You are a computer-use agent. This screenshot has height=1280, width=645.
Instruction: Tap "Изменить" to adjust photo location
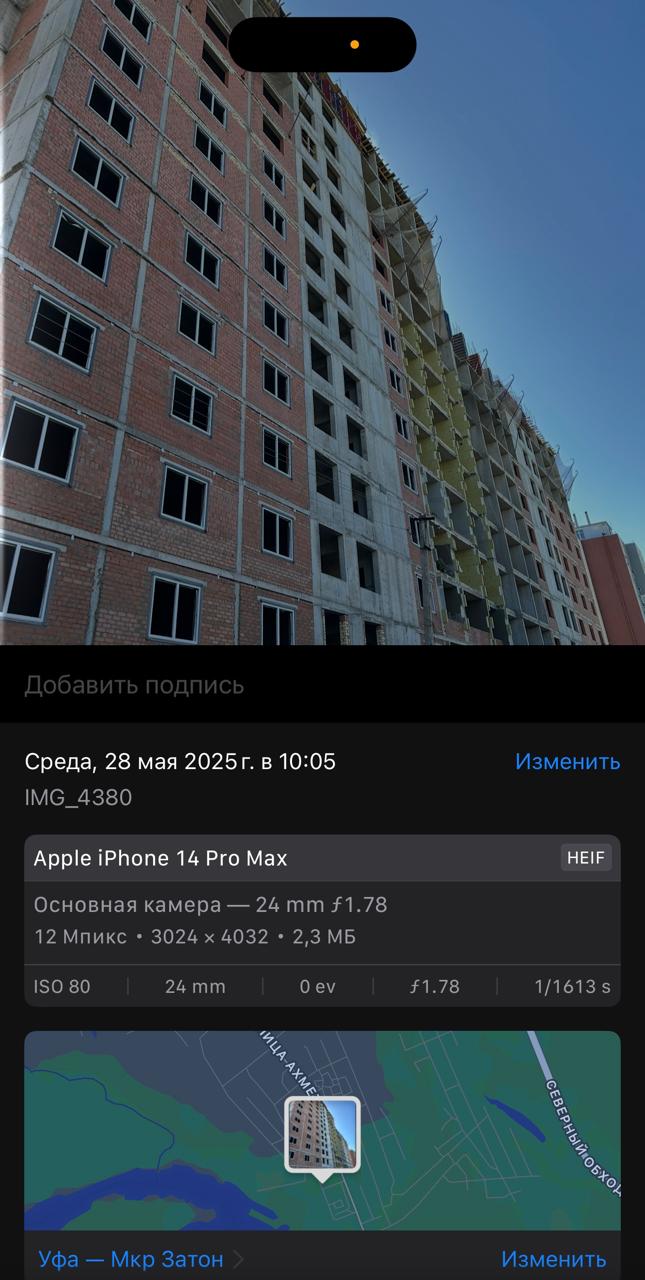553,1258
